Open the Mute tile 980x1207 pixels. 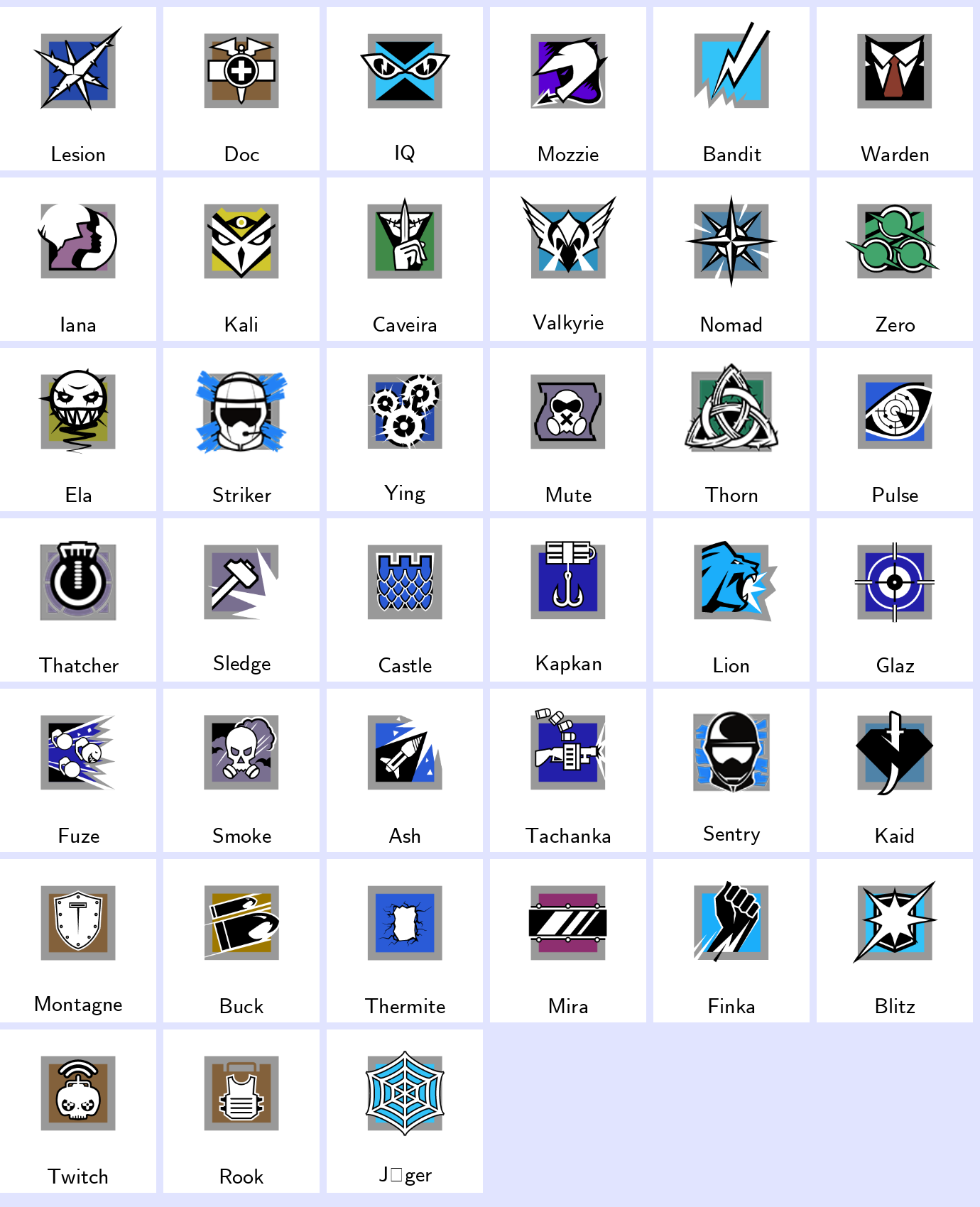(568, 430)
